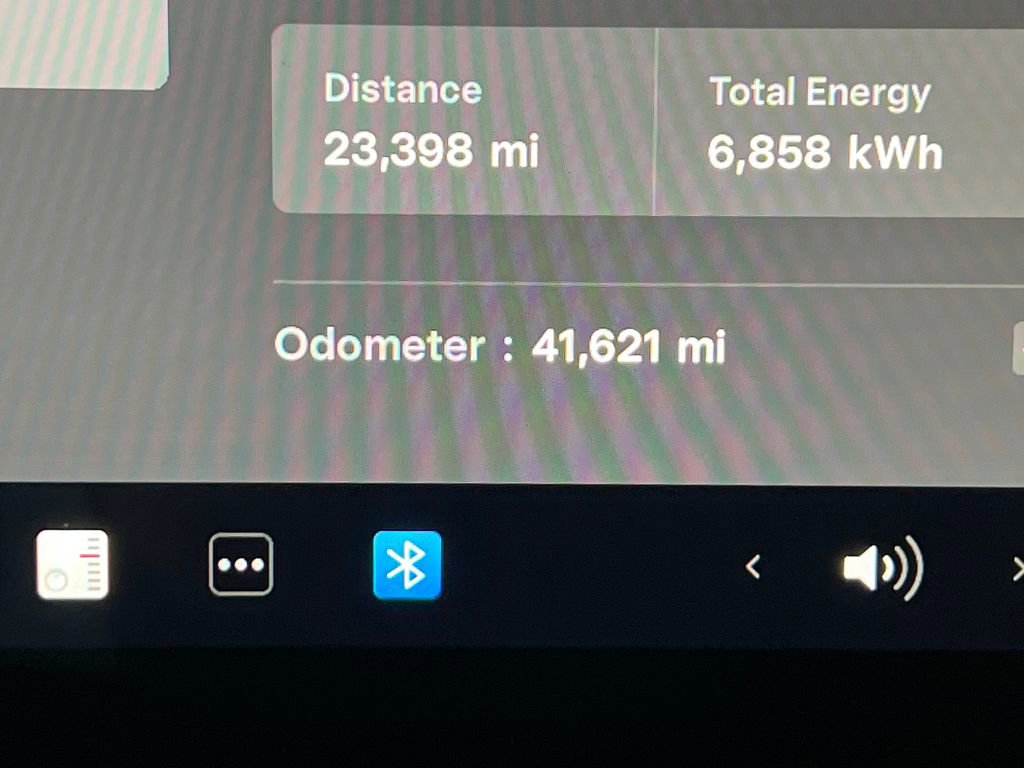The image size is (1024, 768).
Task: Lower the volume with the left arrow
Action: pyautogui.click(x=754, y=568)
